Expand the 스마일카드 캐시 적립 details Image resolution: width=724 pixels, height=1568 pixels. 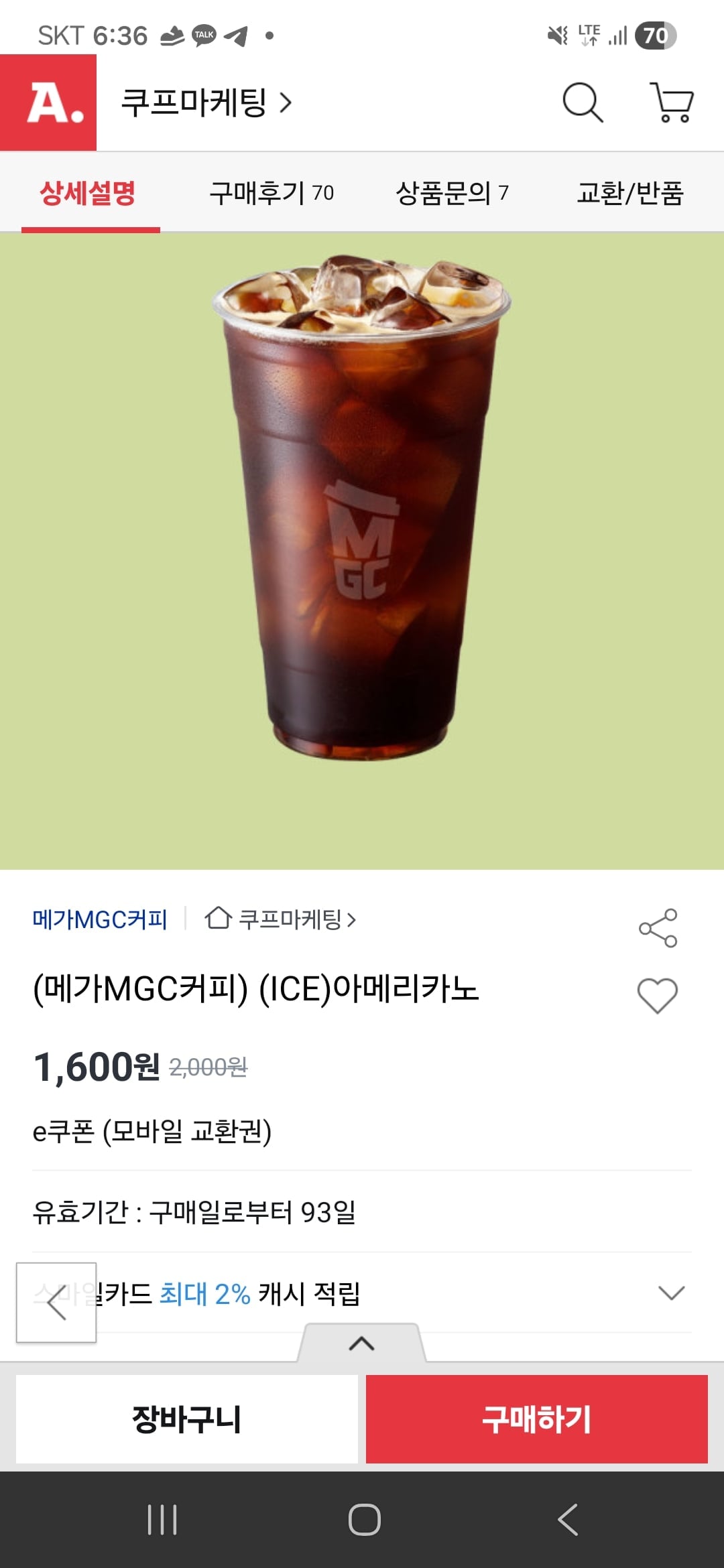point(671,1293)
